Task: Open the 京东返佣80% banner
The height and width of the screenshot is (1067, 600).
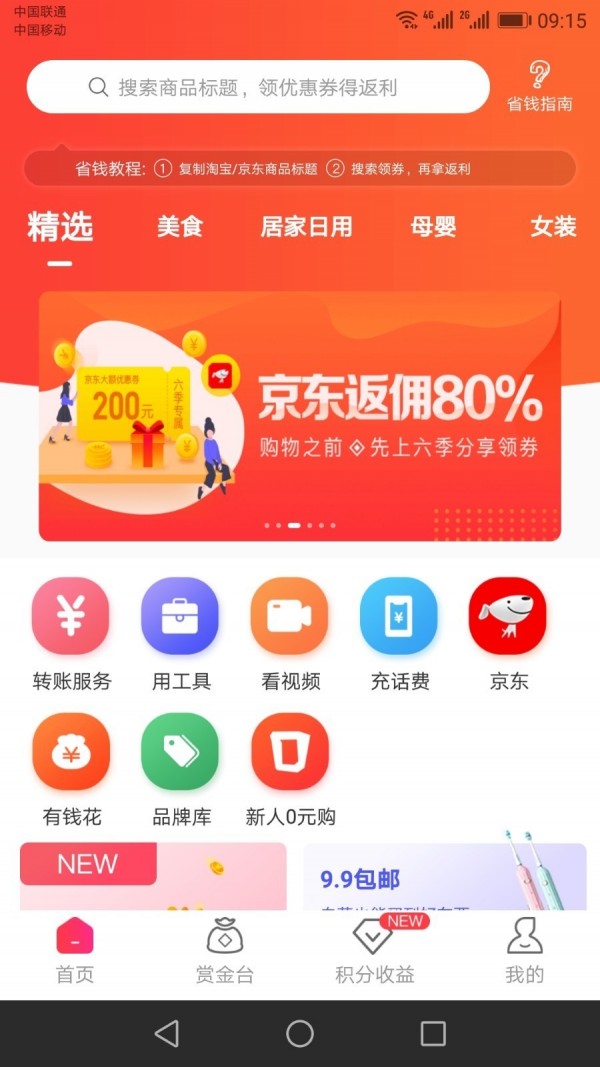Action: tap(300, 416)
